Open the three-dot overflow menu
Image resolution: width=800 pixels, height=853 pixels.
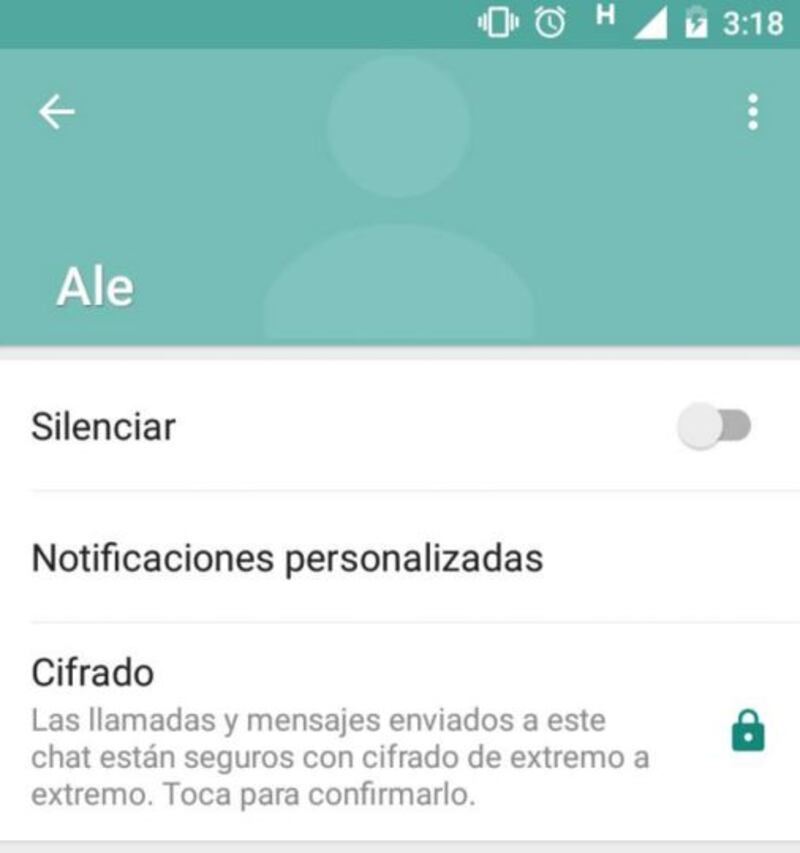pos(752,112)
